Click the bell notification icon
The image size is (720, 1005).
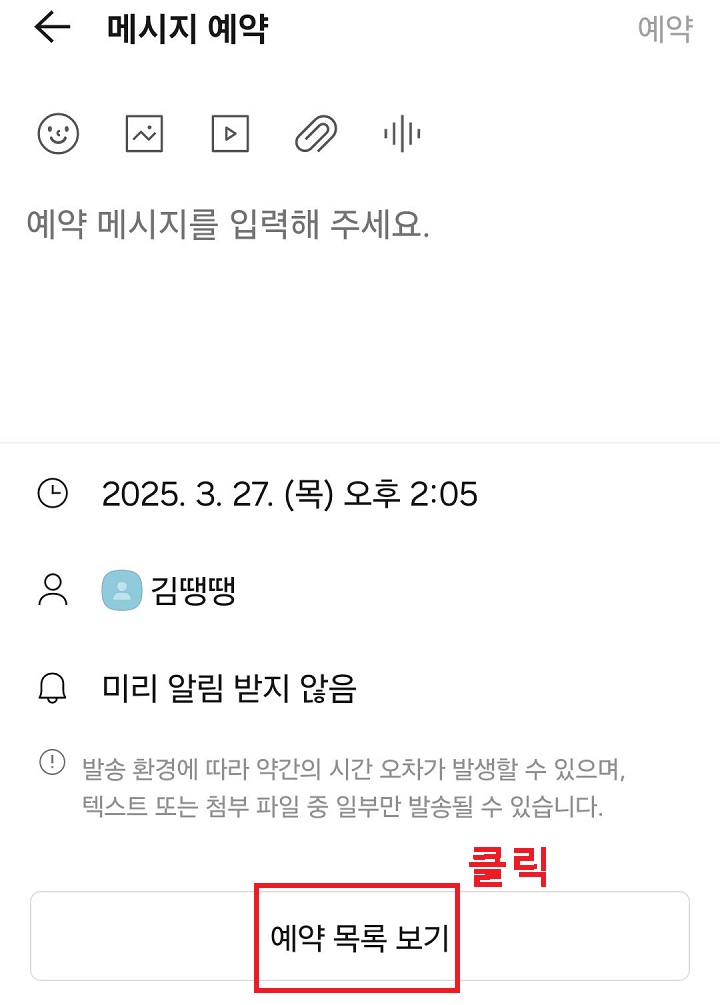click(x=53, y=687)
